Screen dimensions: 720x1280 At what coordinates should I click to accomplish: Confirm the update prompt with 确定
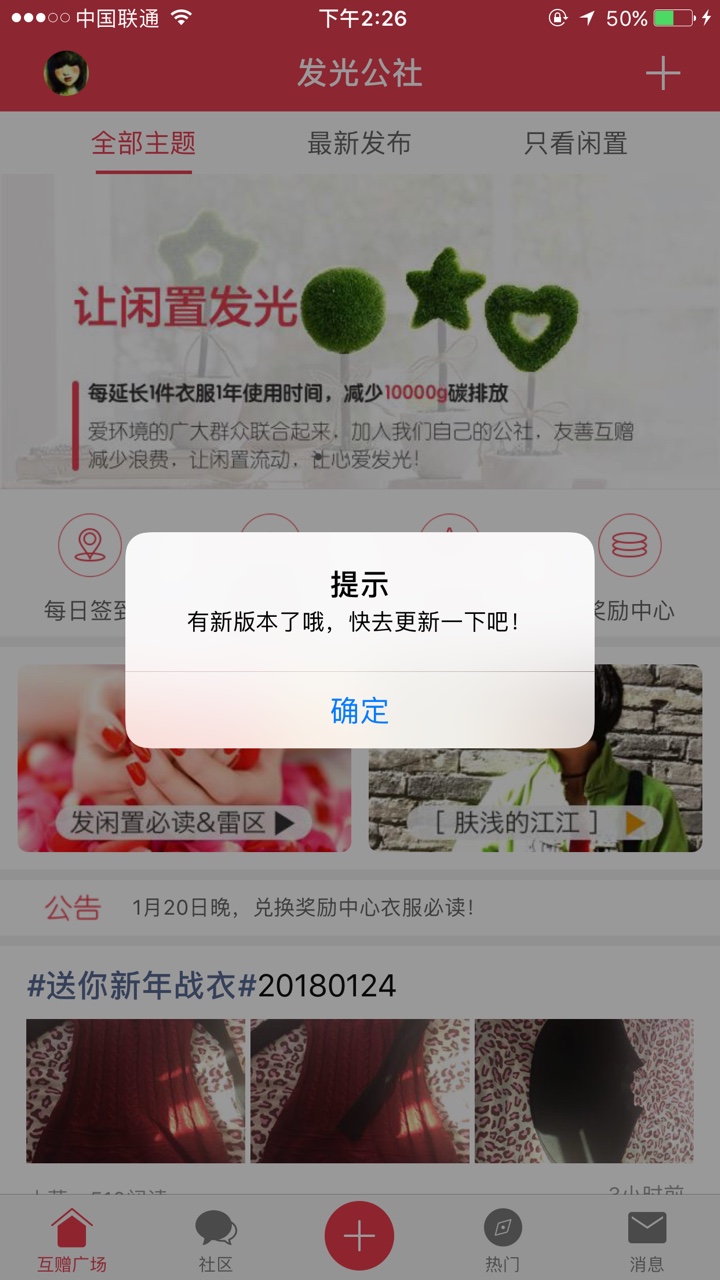click(360, 710)
